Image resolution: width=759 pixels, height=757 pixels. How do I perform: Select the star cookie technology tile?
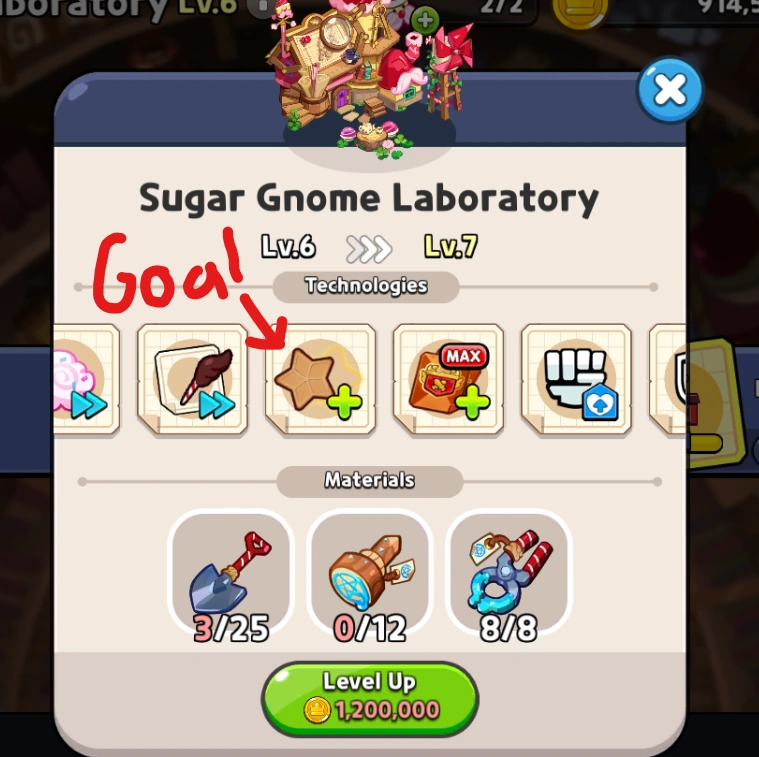coord(320,380)
